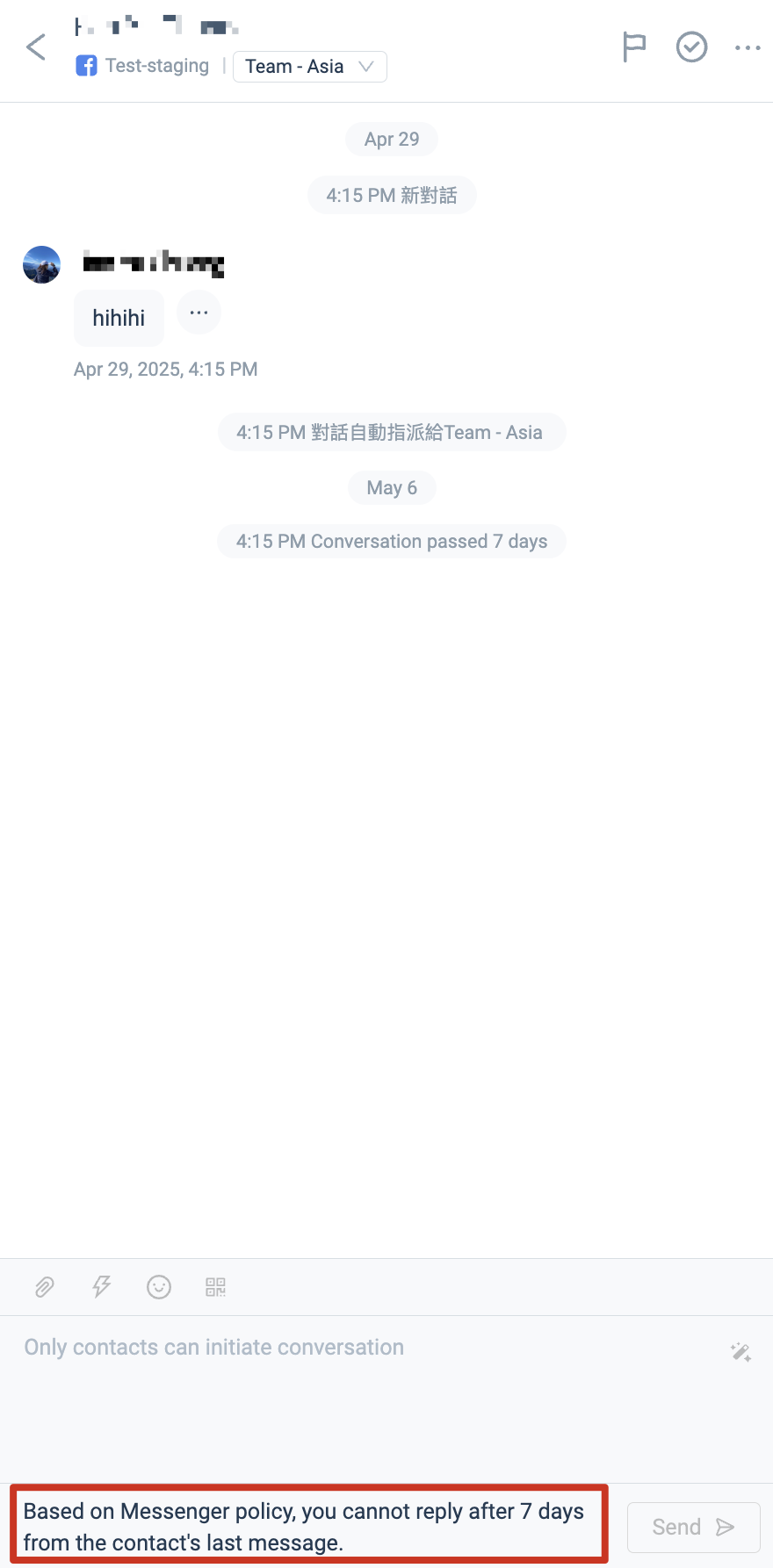This screenshot has height=1568, width=773.
Task: Open the header overflow menu
Action: click(748, 47)
